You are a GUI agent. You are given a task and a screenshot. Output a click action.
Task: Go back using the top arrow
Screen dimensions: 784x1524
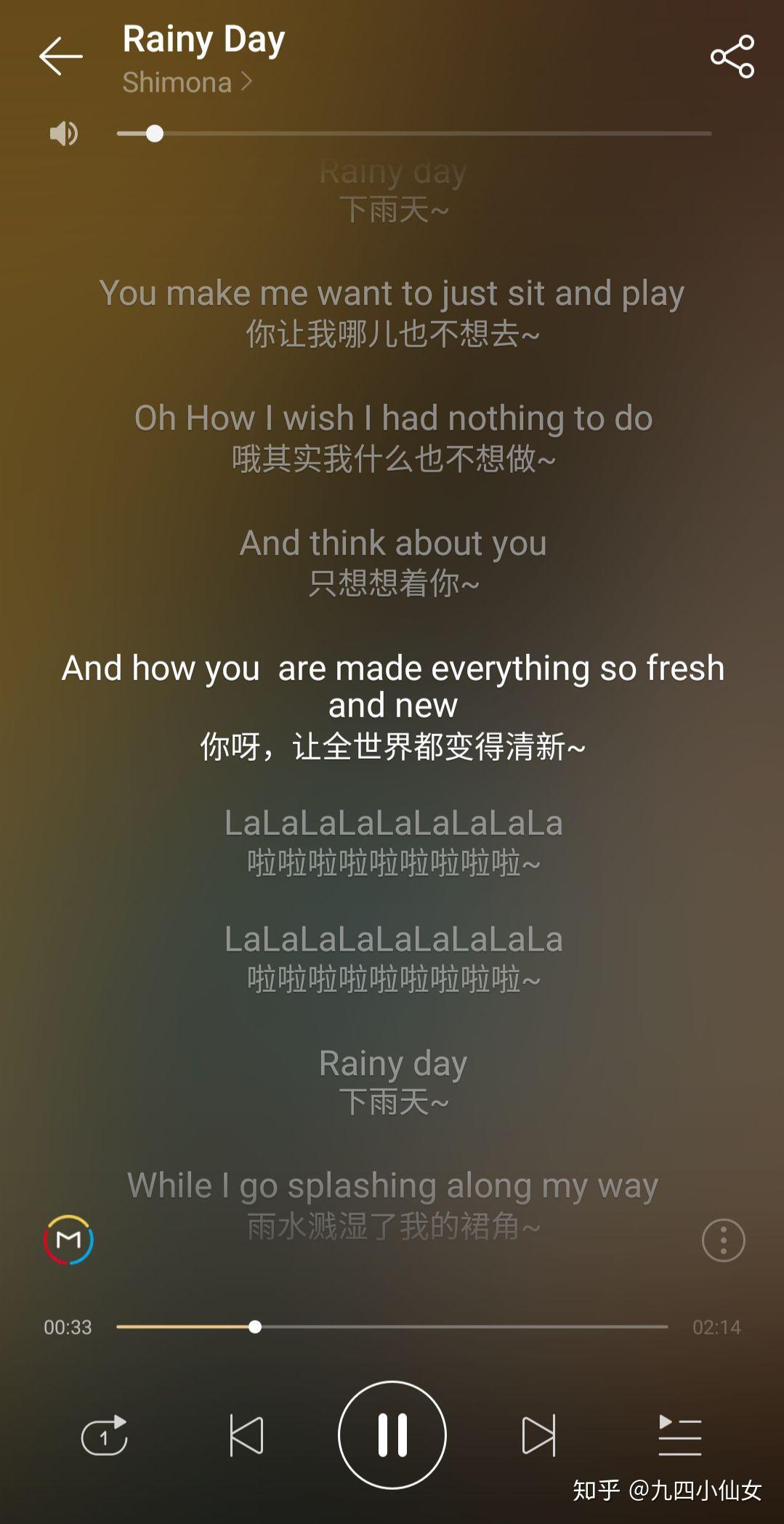60,56
